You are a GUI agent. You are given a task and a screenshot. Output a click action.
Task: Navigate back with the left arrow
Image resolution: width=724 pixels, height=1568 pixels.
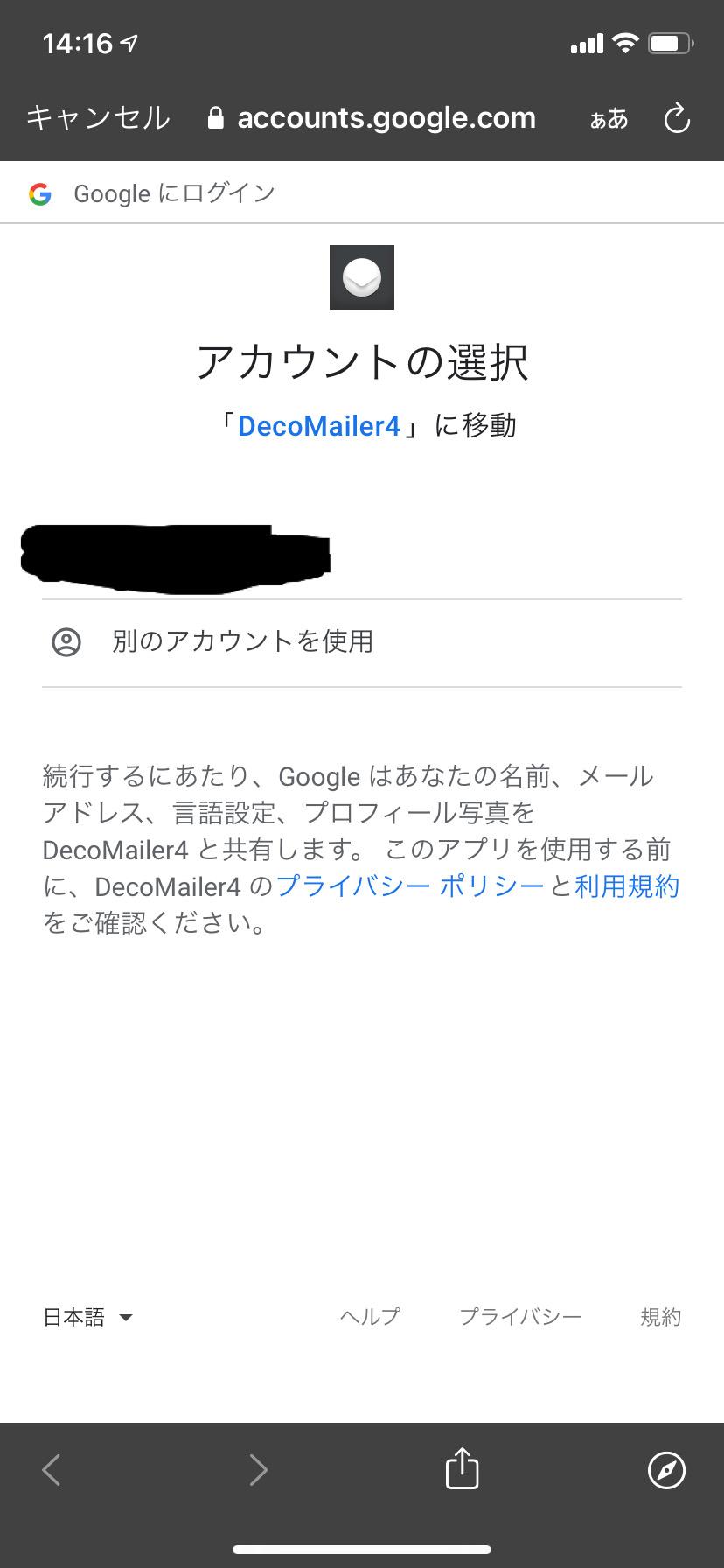click(52, 1470)
